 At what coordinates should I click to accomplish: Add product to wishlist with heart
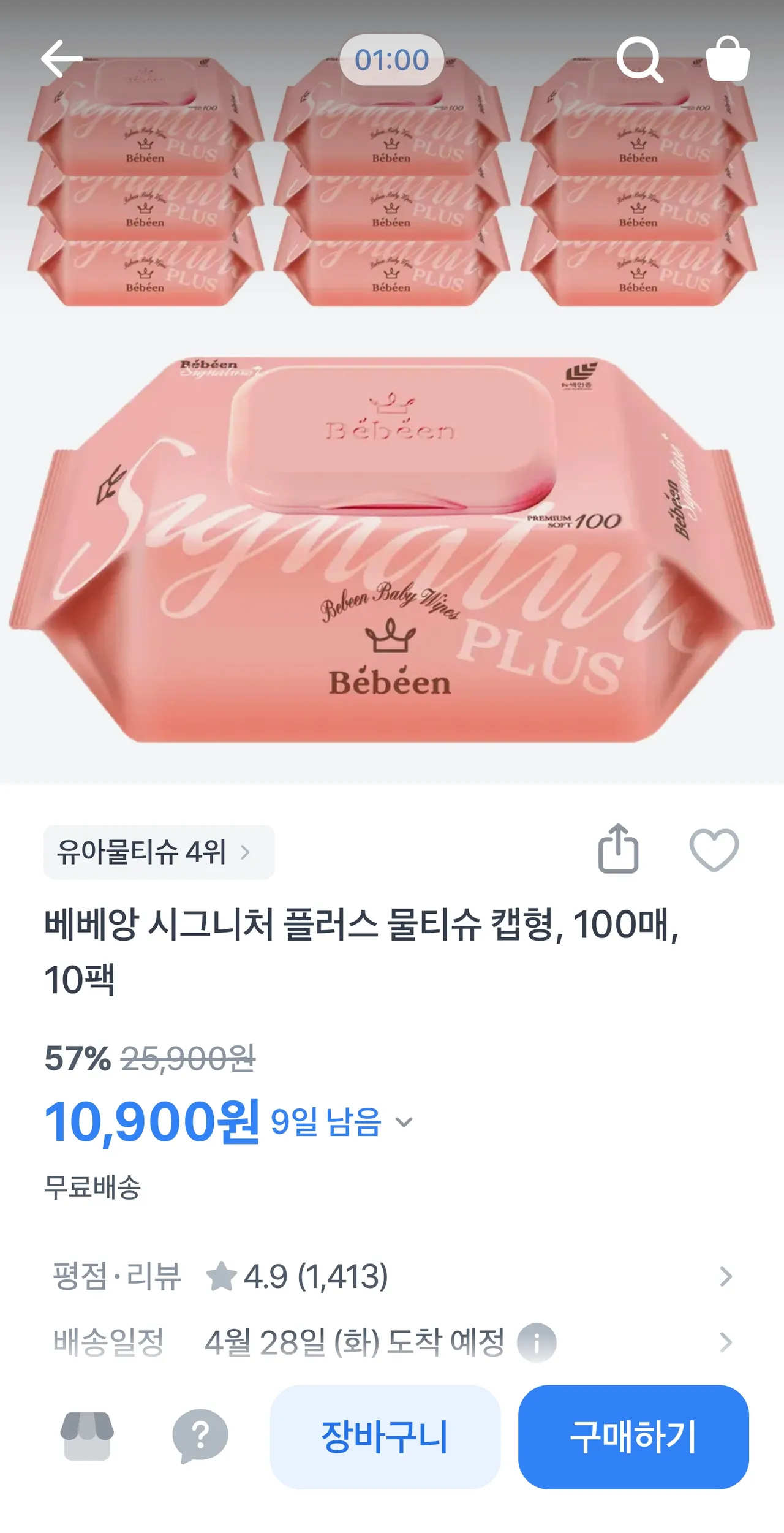click(x=714, y=850)
